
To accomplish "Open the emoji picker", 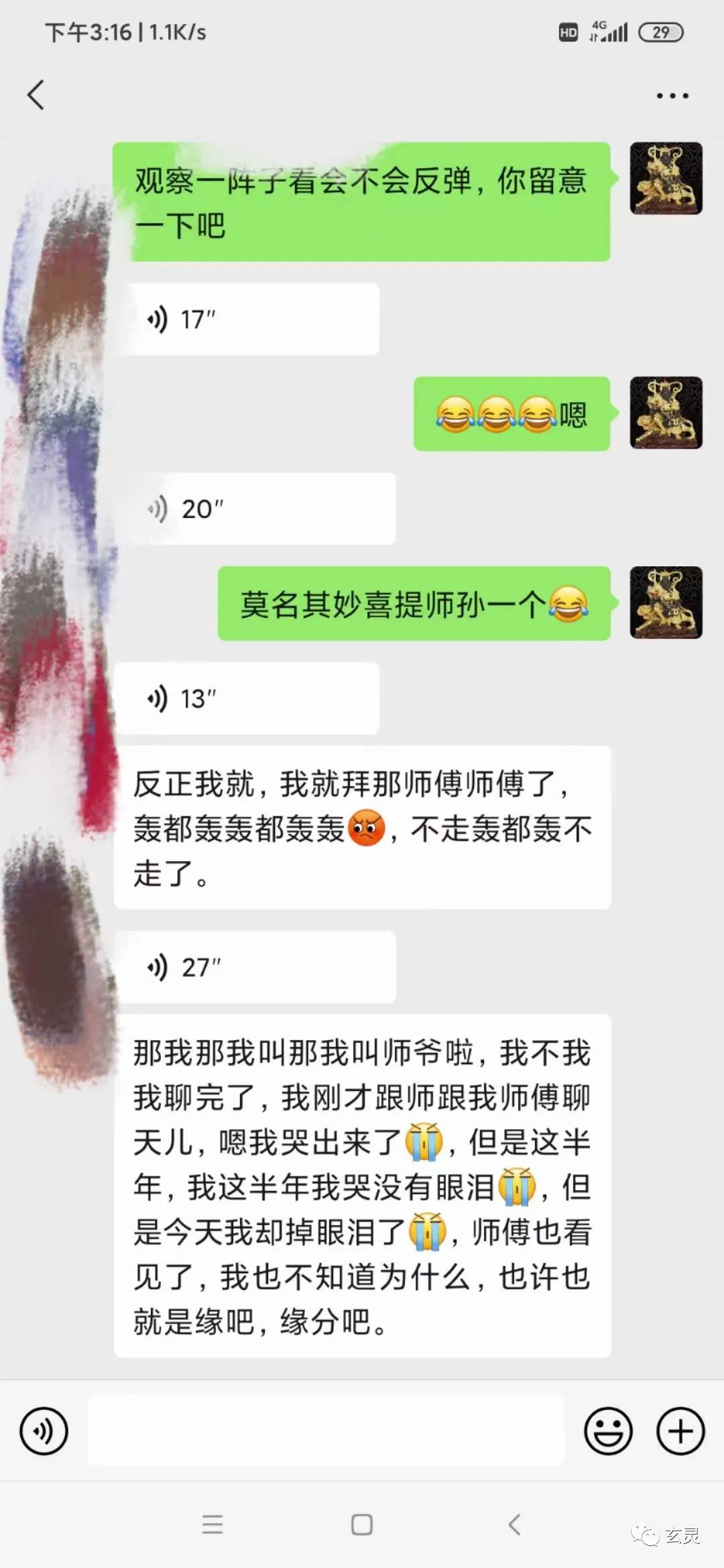I will tap(608, 1431).
